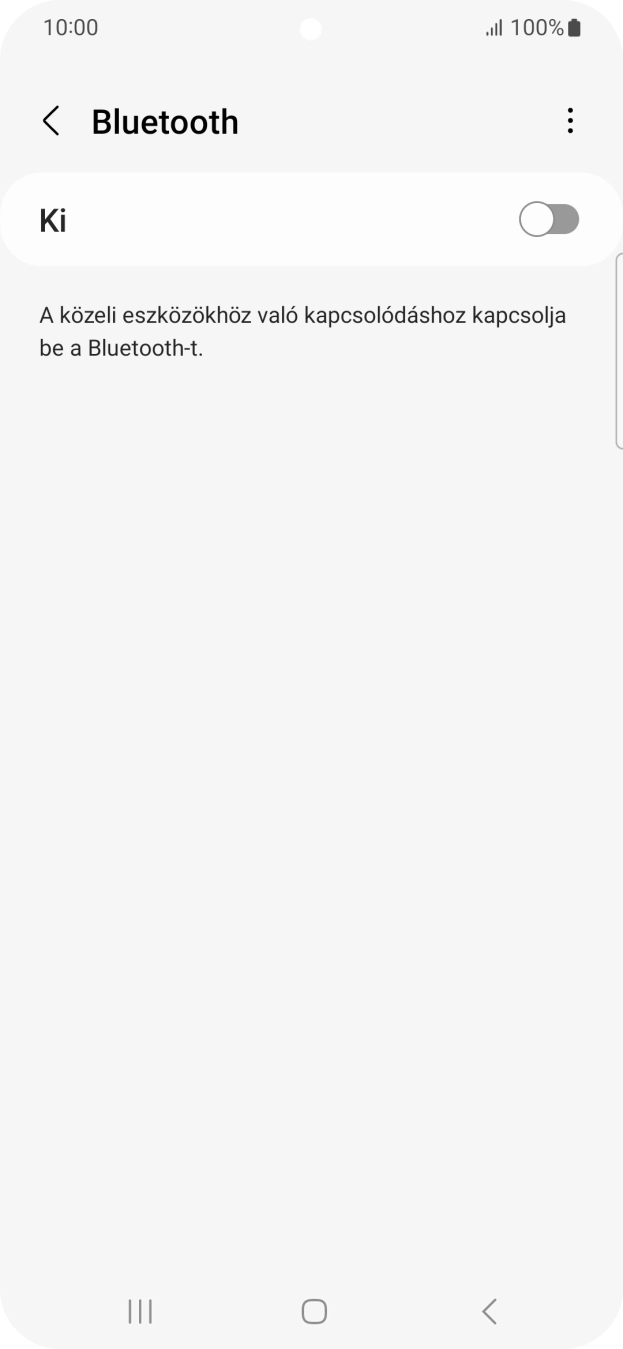Go to the home screen
The width and height of the screenshot is (623, 1349).
[x=314, y=1311]
